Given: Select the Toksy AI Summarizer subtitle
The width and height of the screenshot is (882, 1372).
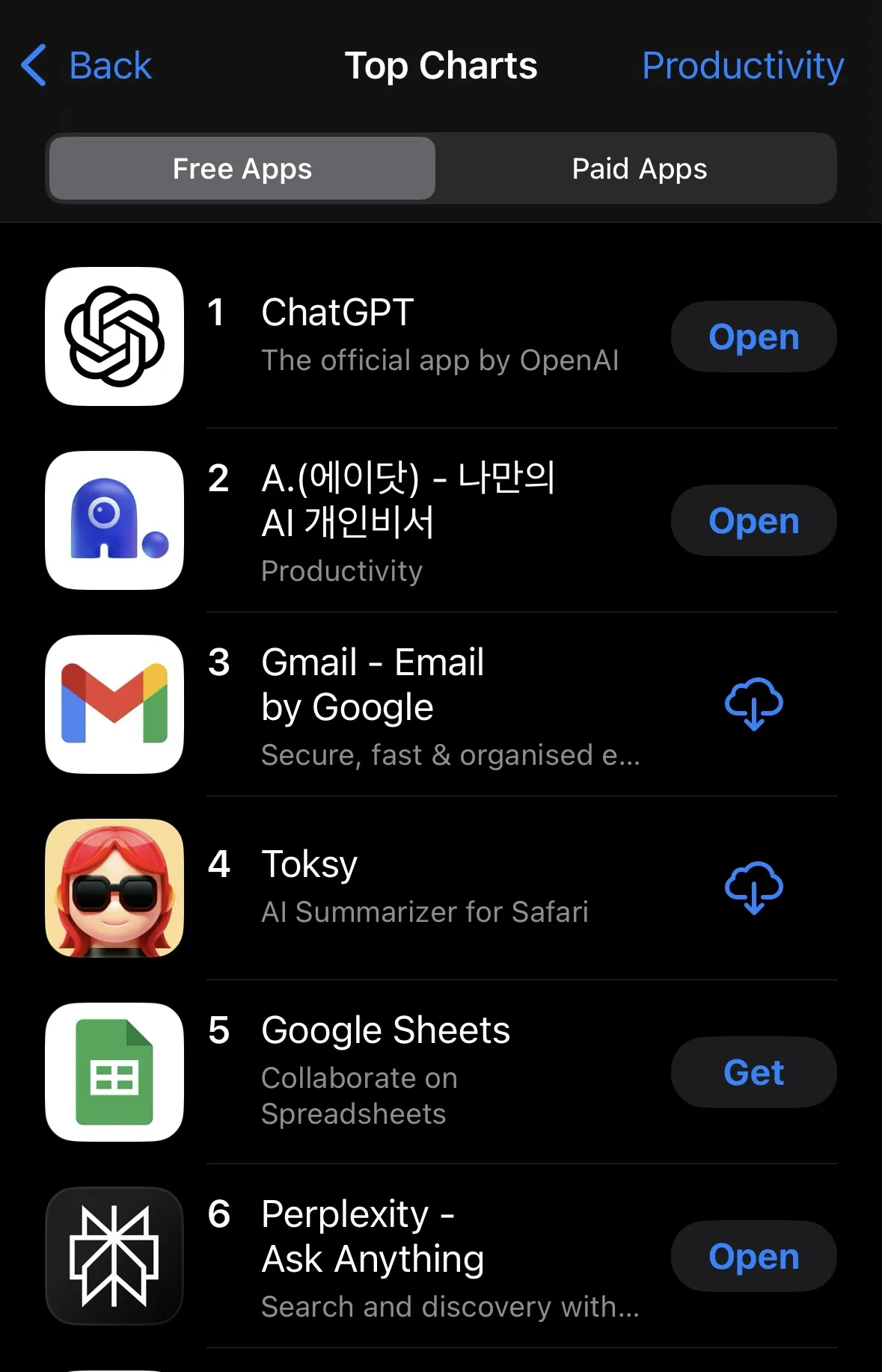Looking at the screenshot, I should (425, 911).
